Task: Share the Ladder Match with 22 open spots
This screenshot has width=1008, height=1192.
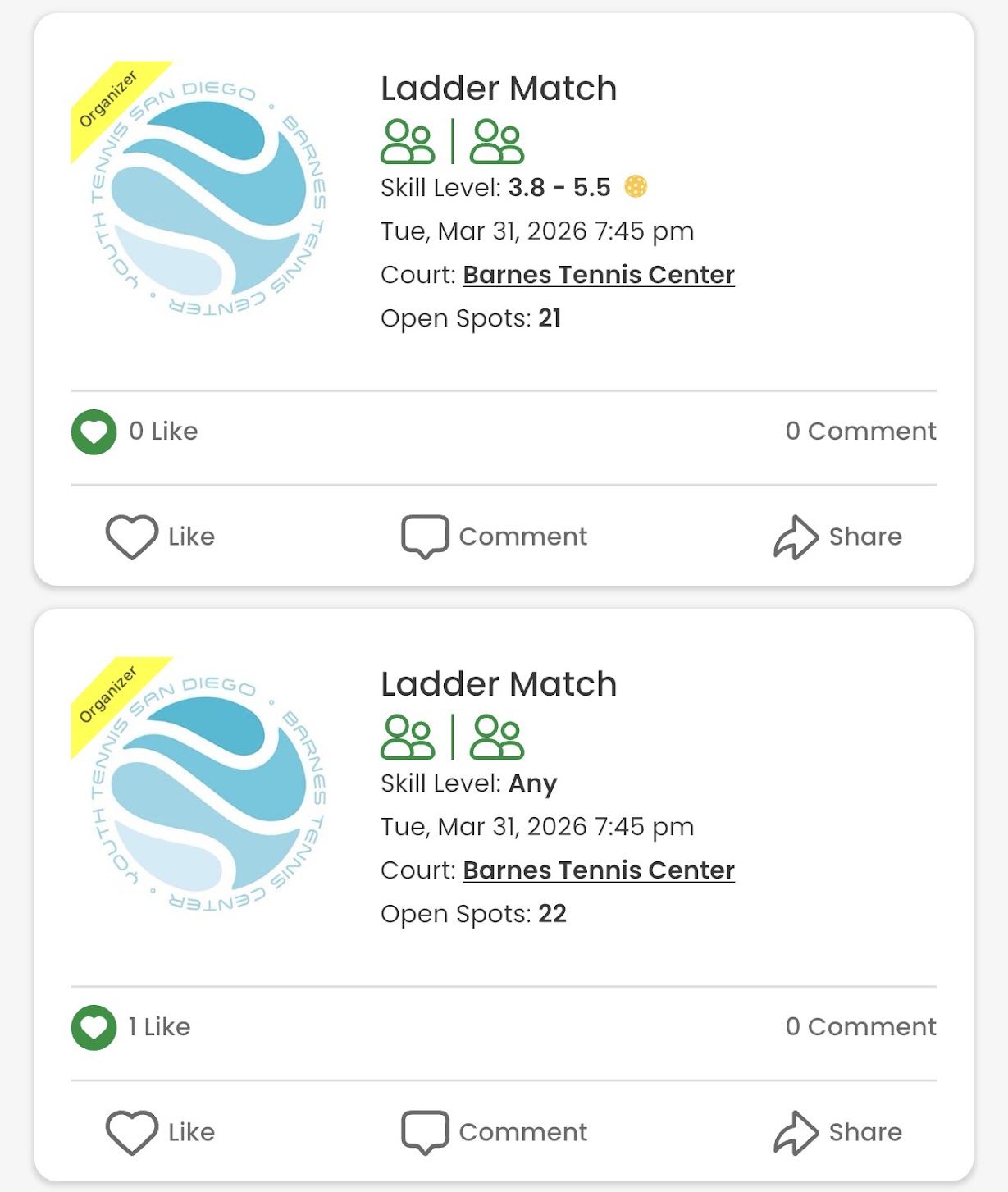Action: click(837, 1133)
